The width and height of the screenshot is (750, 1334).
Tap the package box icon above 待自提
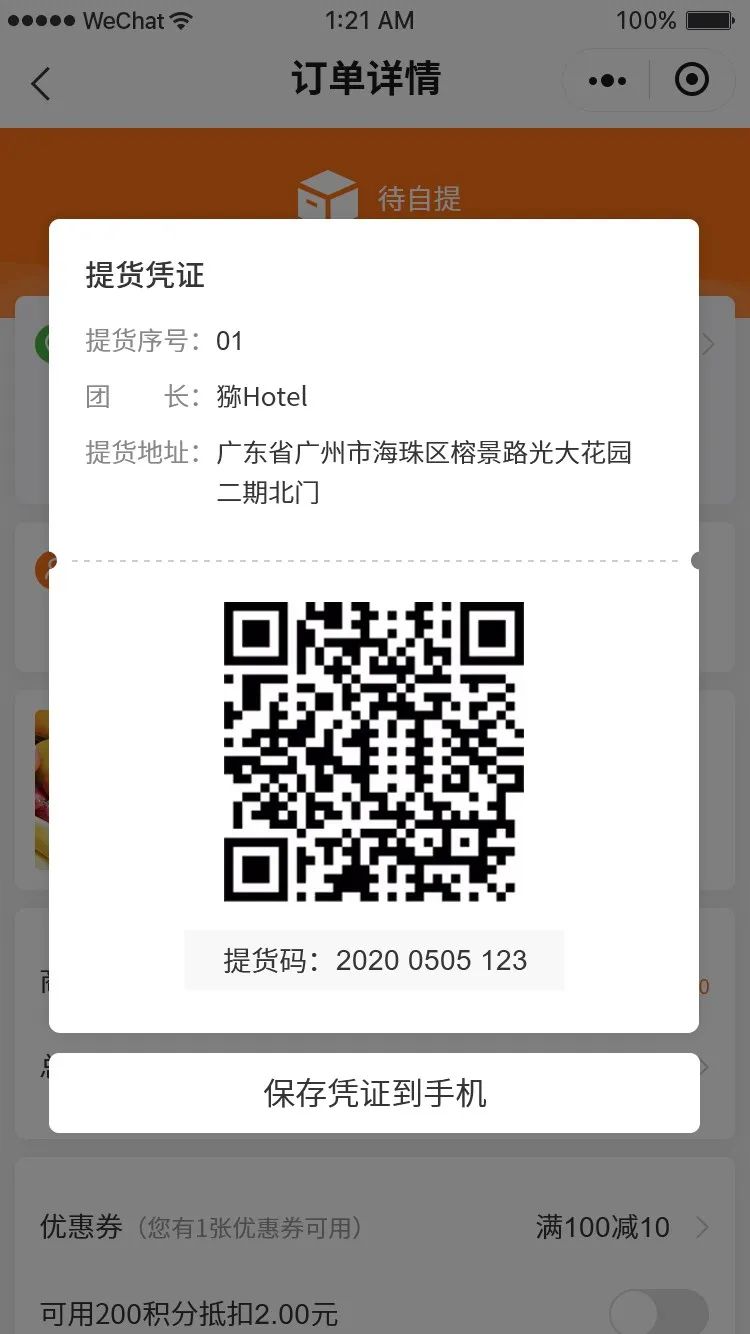[328, 197]
